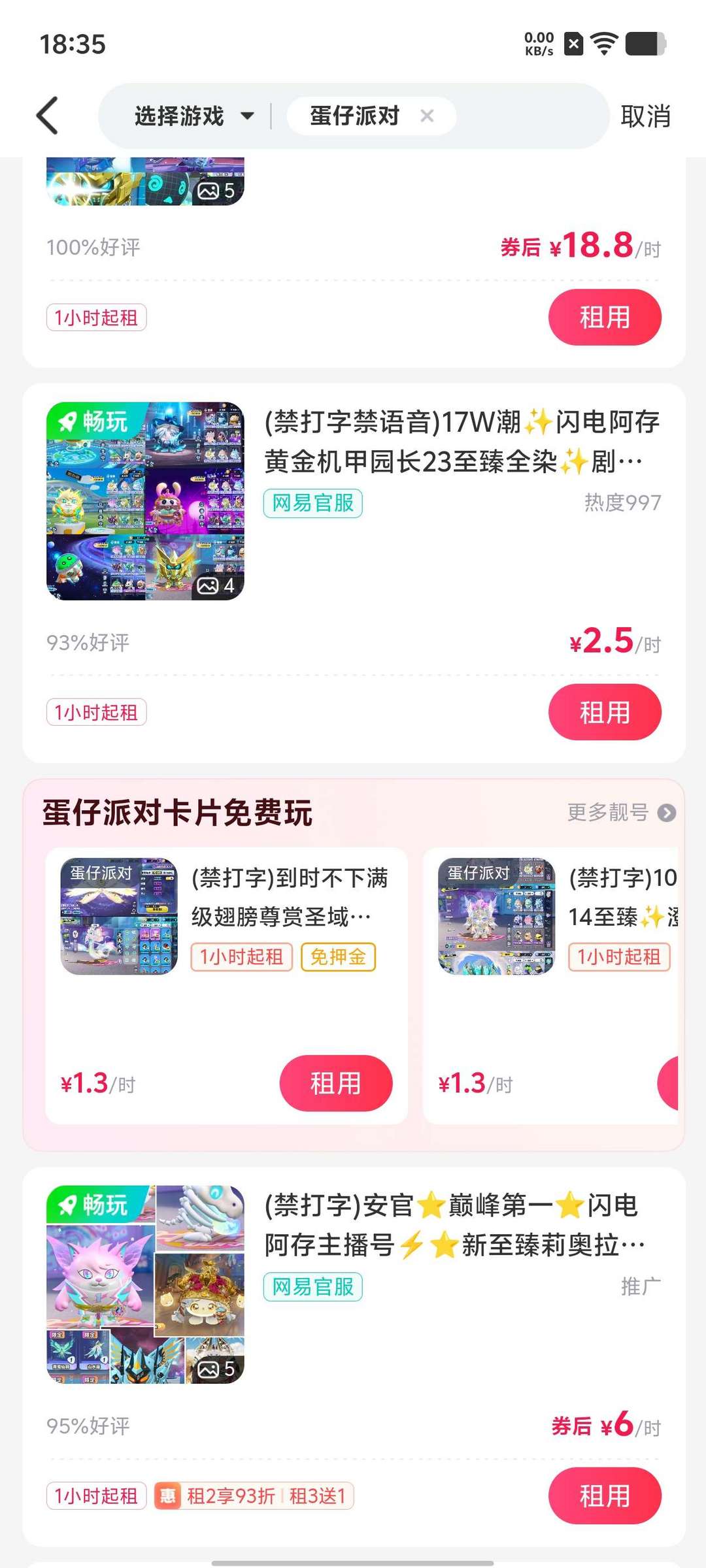Open 更多靓号 for more accounts
Viewport: 706px width, 1568px height.
tap(620, 813)
